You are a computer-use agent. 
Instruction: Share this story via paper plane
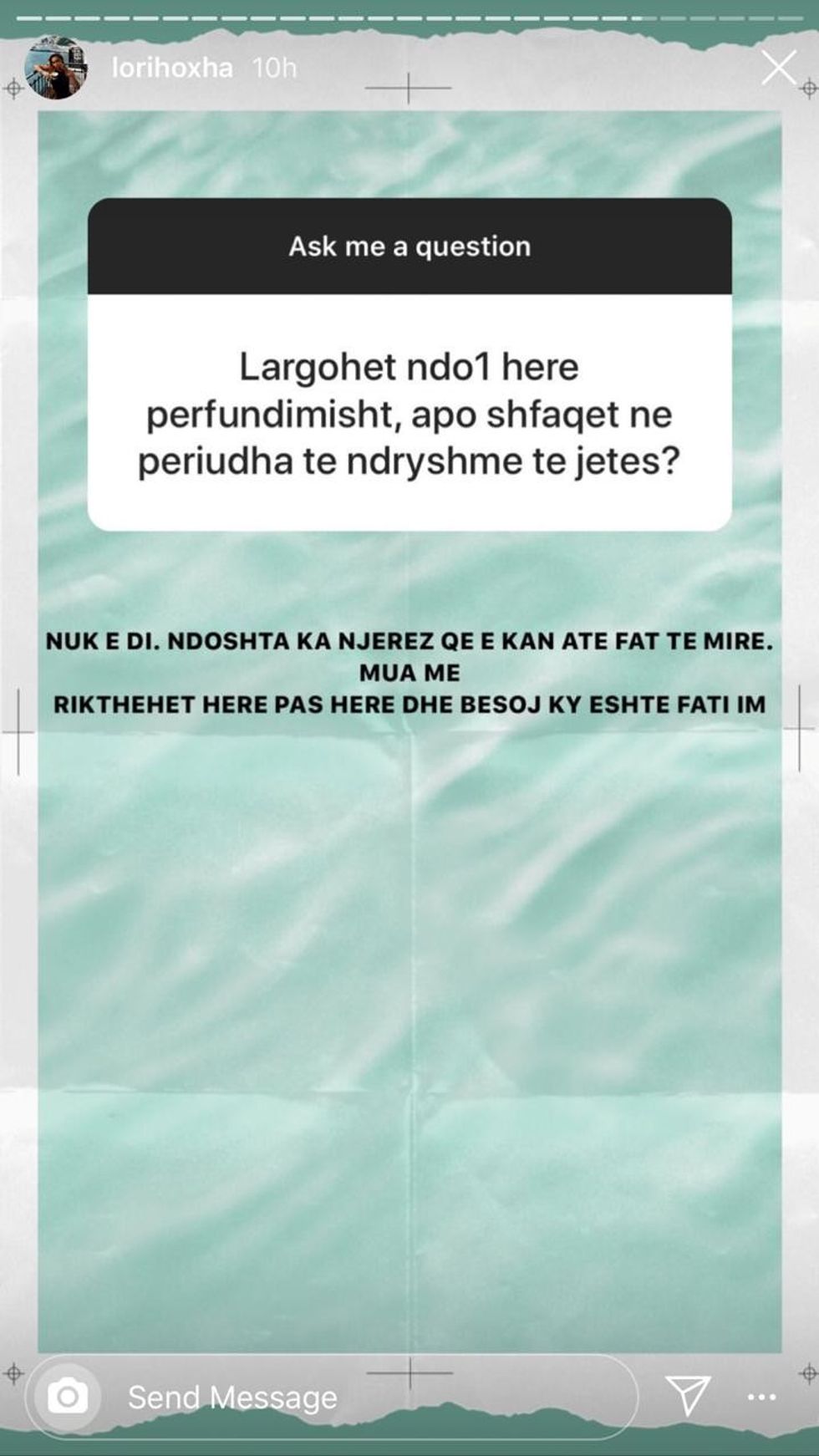point(688,1395)
